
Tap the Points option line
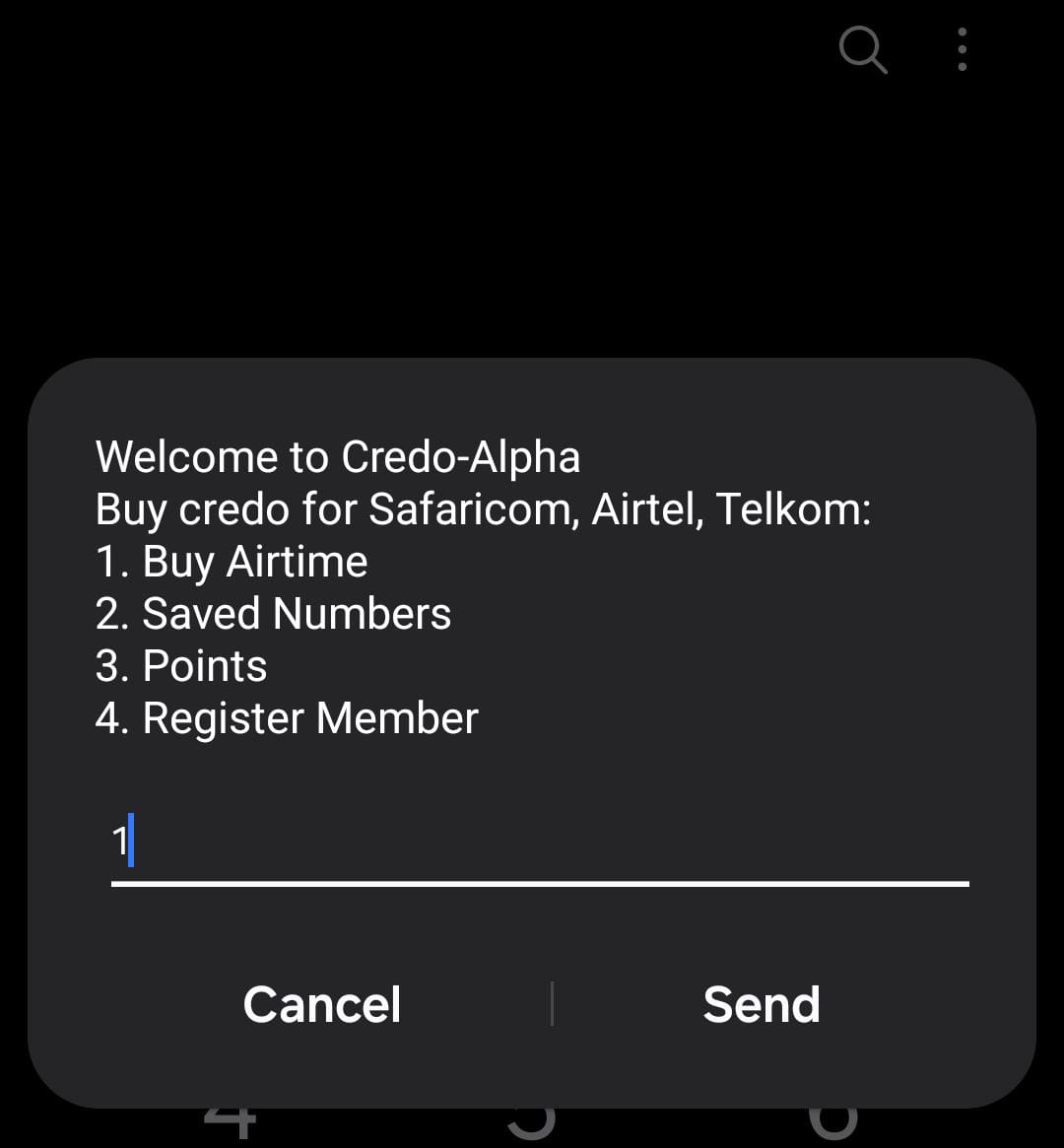click(x=180, y=665)
